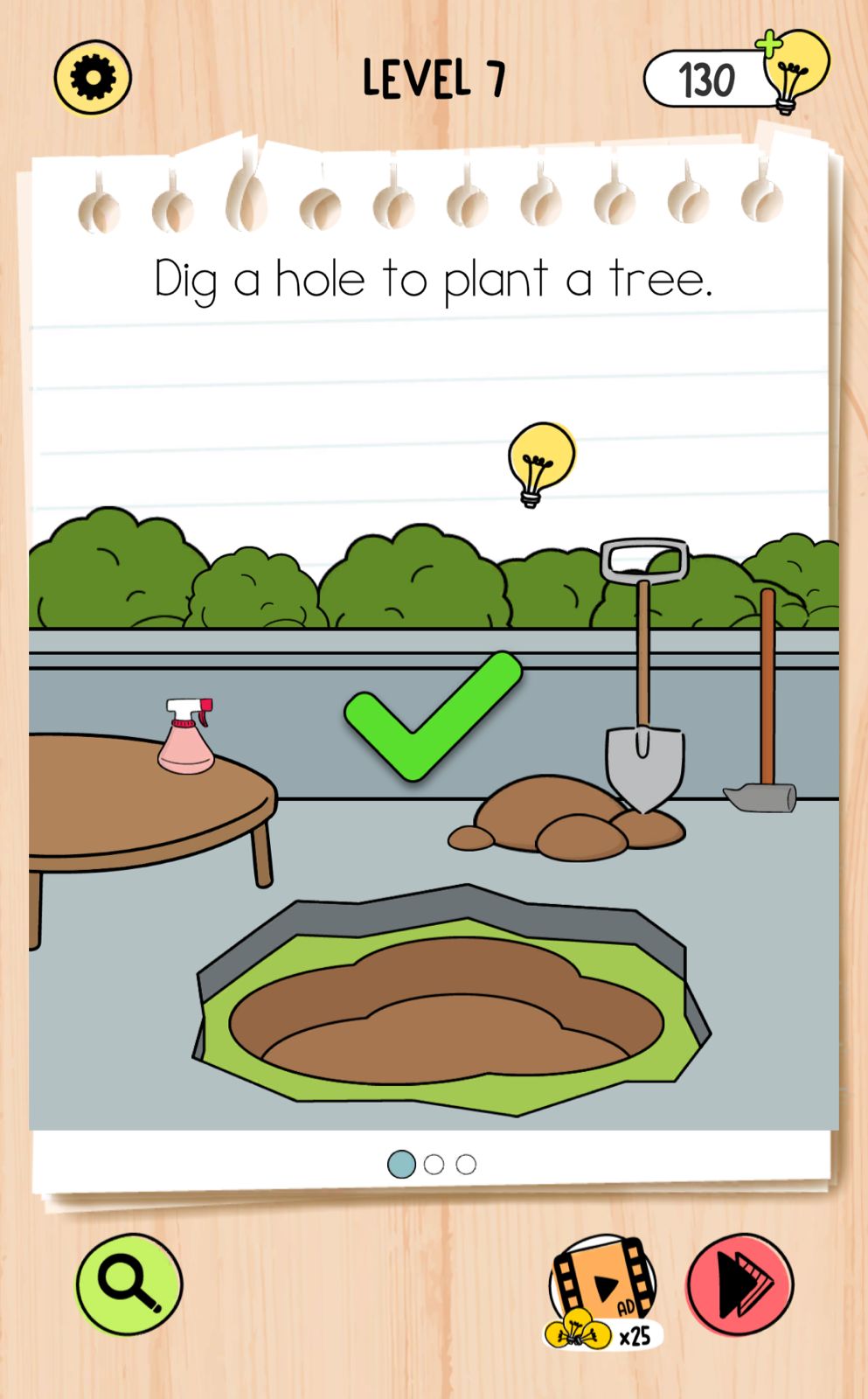Tap the LEVEL 7 title
Image resolution: width=868 pixels, height=1399 pixels.
click(x=434, y=79)
